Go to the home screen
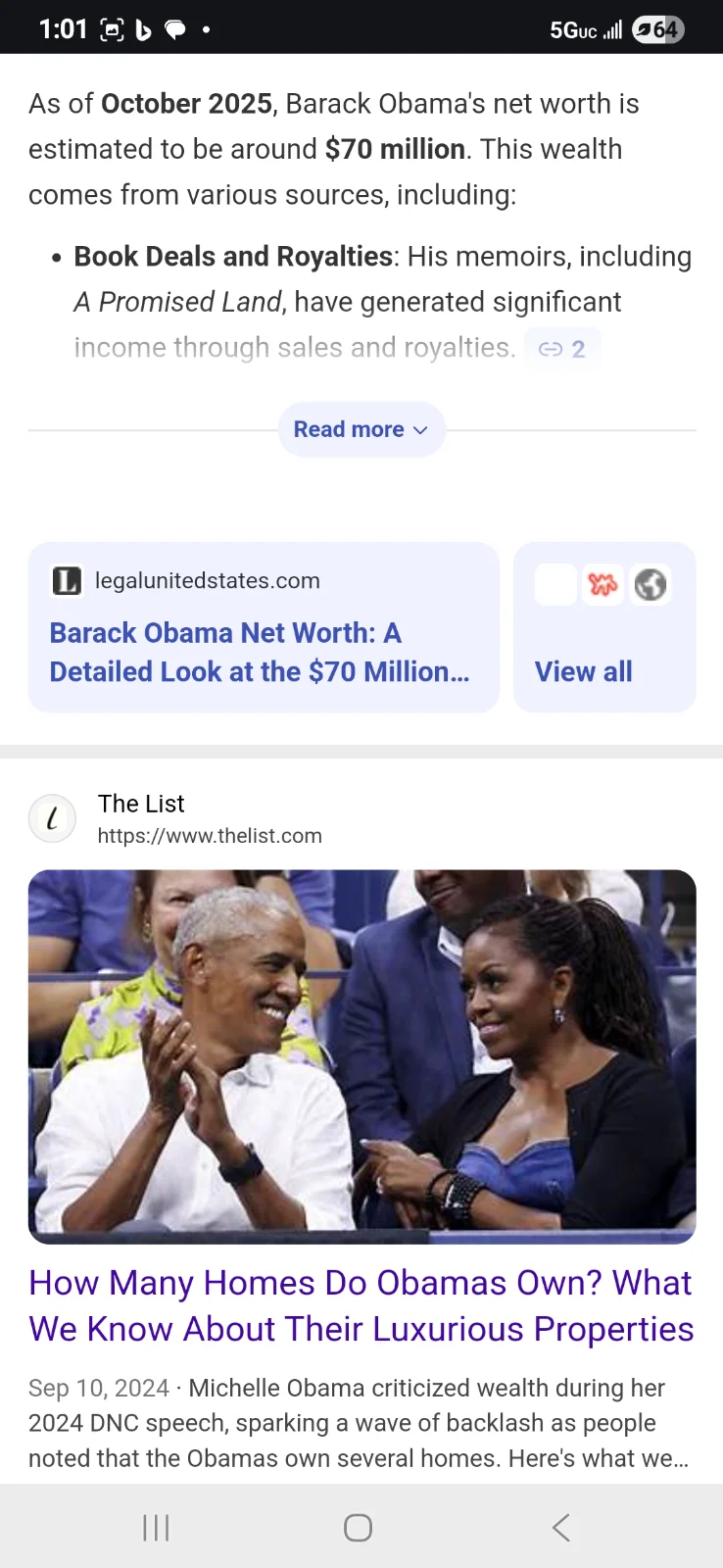The width and height of the screenshot is (723, 1568). 358,1527
